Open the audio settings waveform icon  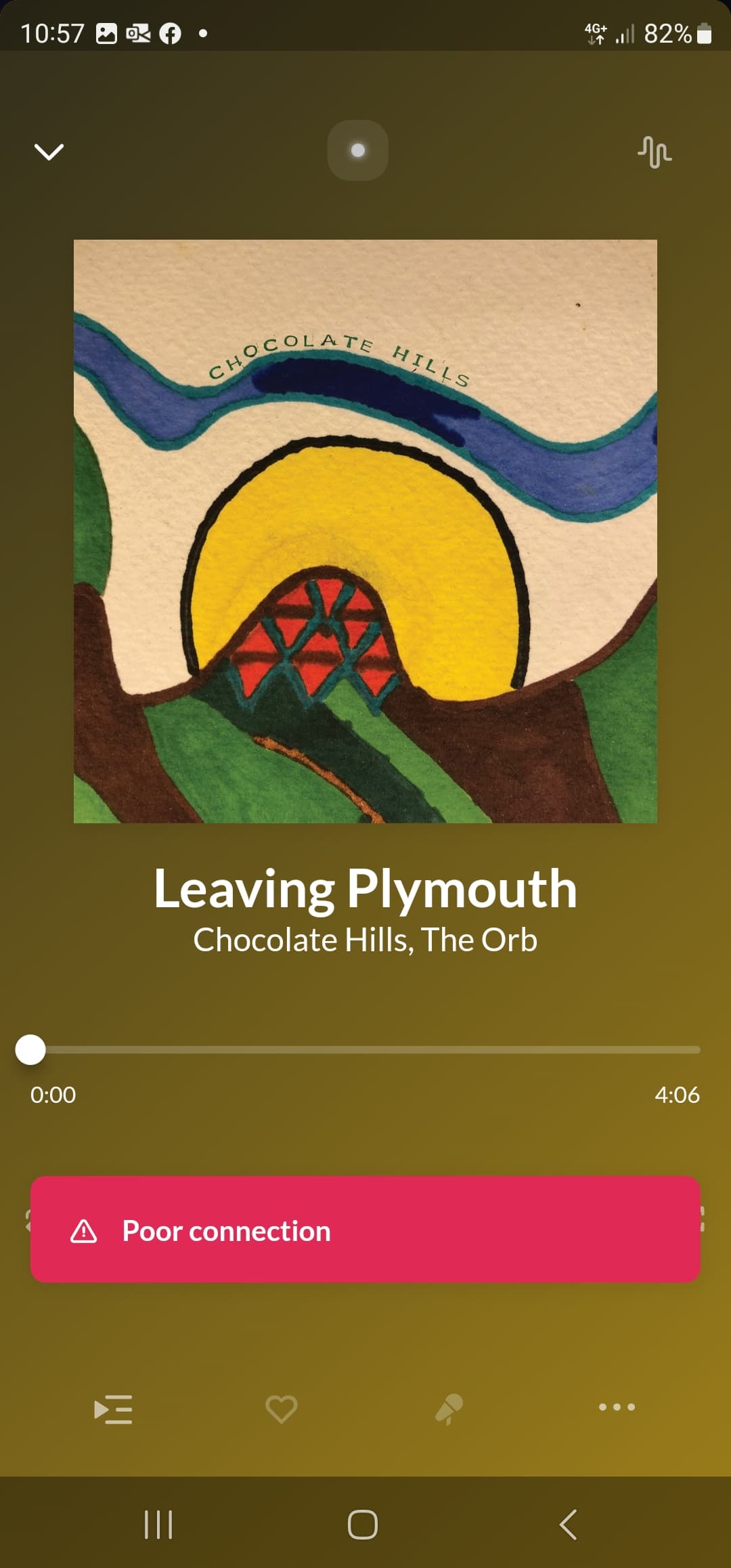655,152
